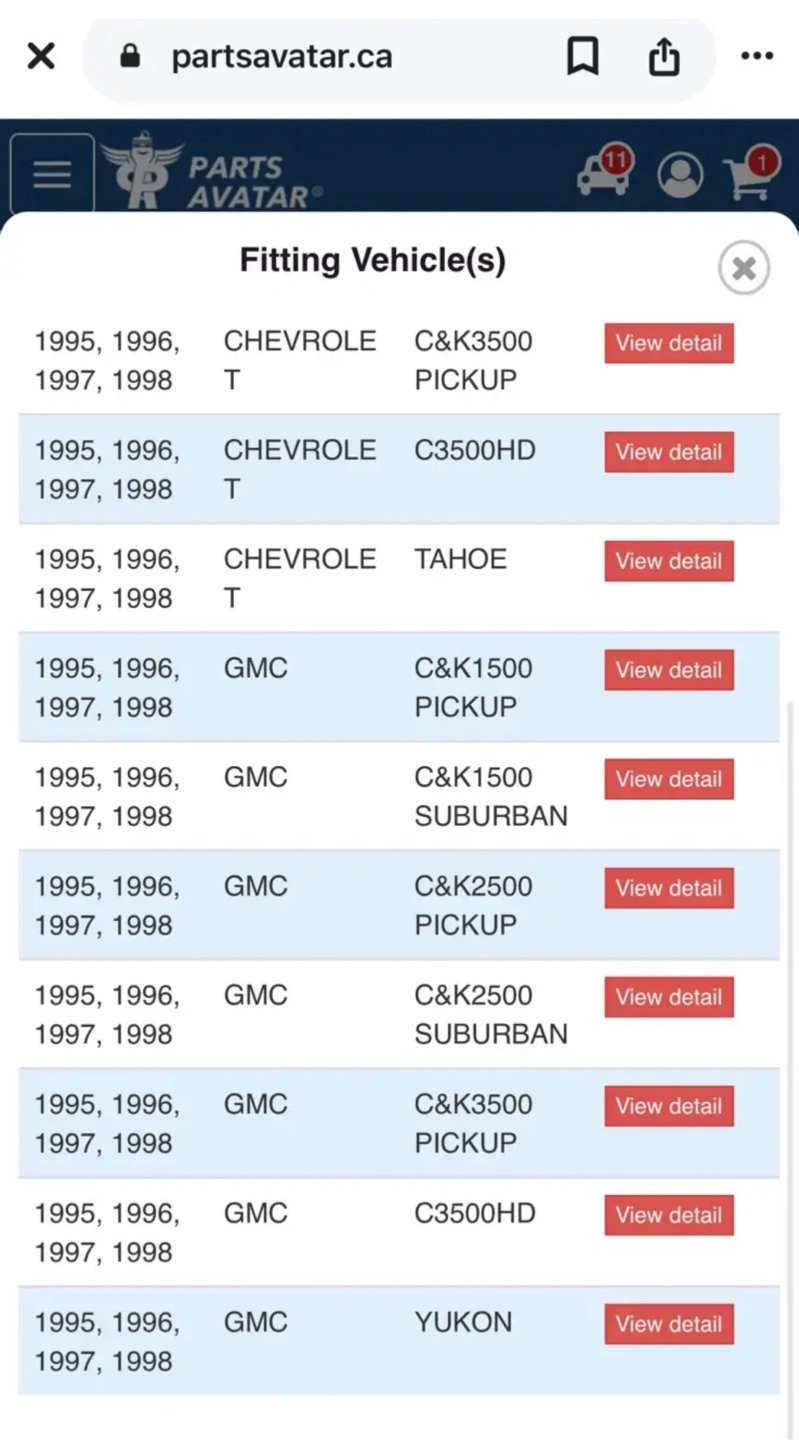View detail for GMC Yukon
This screenshot has width=799, height=1440.
tap(669, 1324)
